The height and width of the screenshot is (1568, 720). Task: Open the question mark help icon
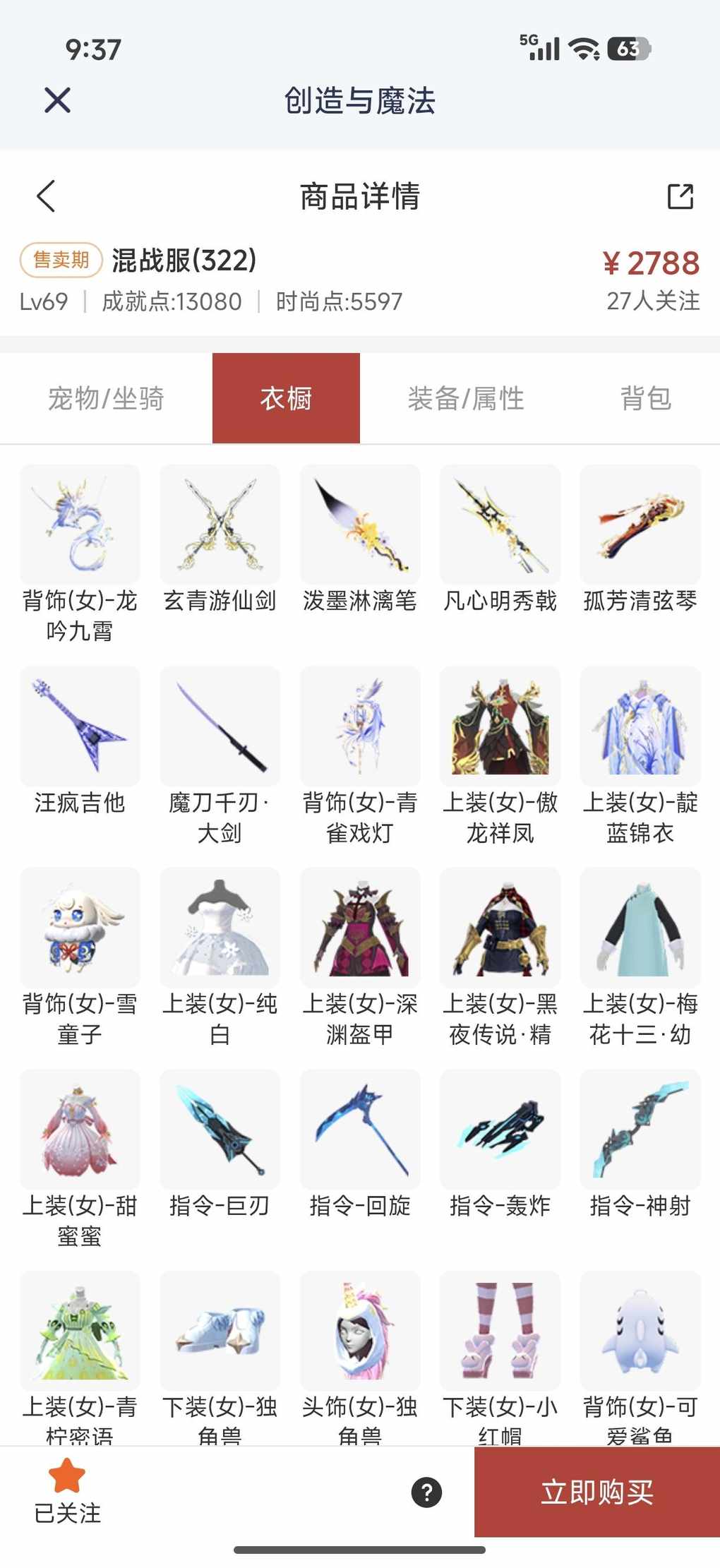[426, 1492]
